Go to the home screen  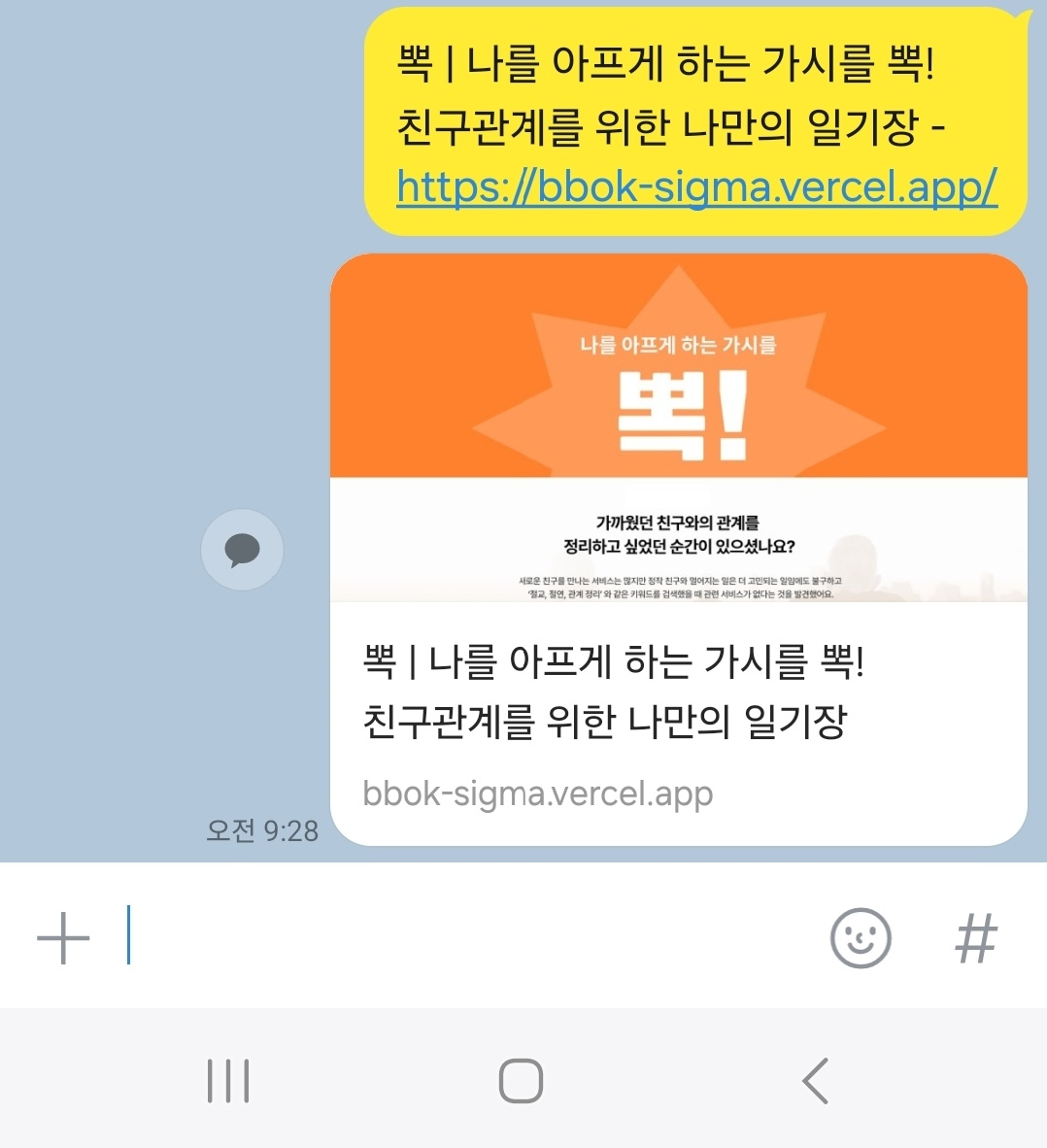click(x=521, y=1080)
